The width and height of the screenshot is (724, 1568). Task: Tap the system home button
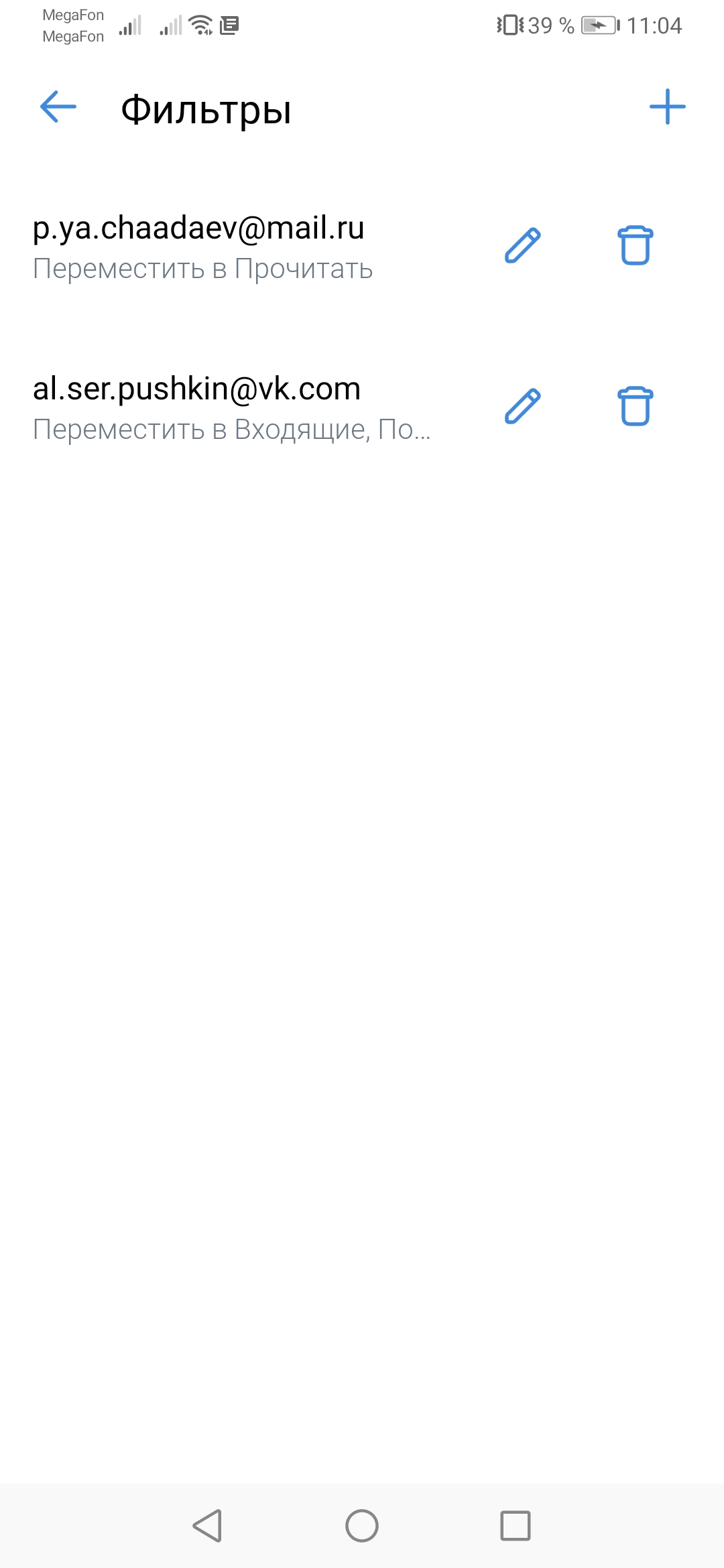(x=362, y=1526)
